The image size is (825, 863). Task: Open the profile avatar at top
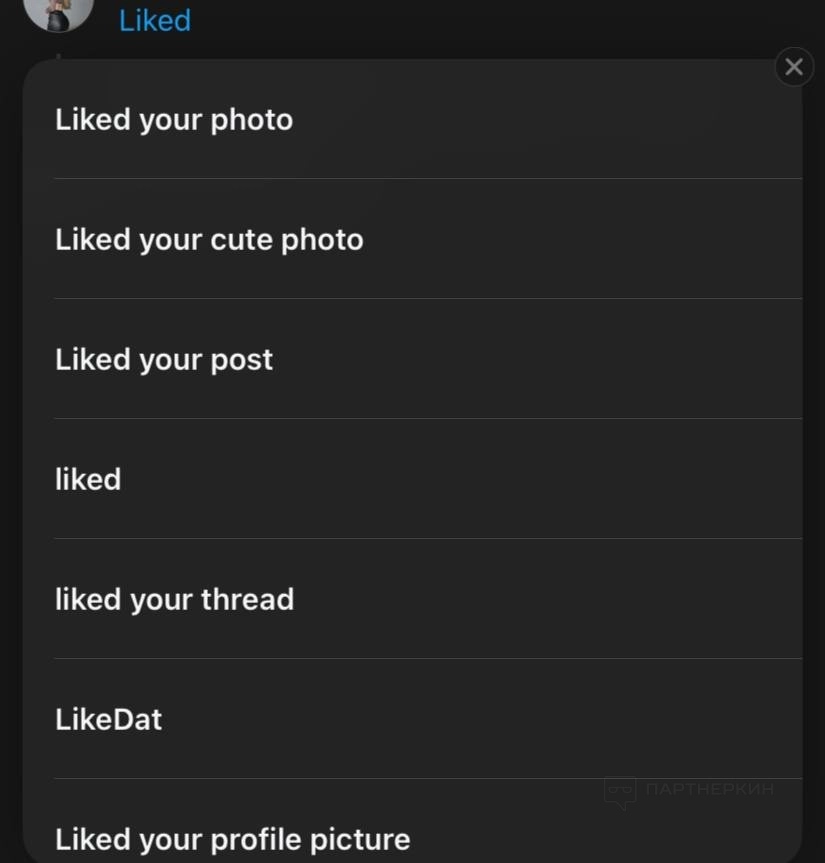(x=58, y=10)
